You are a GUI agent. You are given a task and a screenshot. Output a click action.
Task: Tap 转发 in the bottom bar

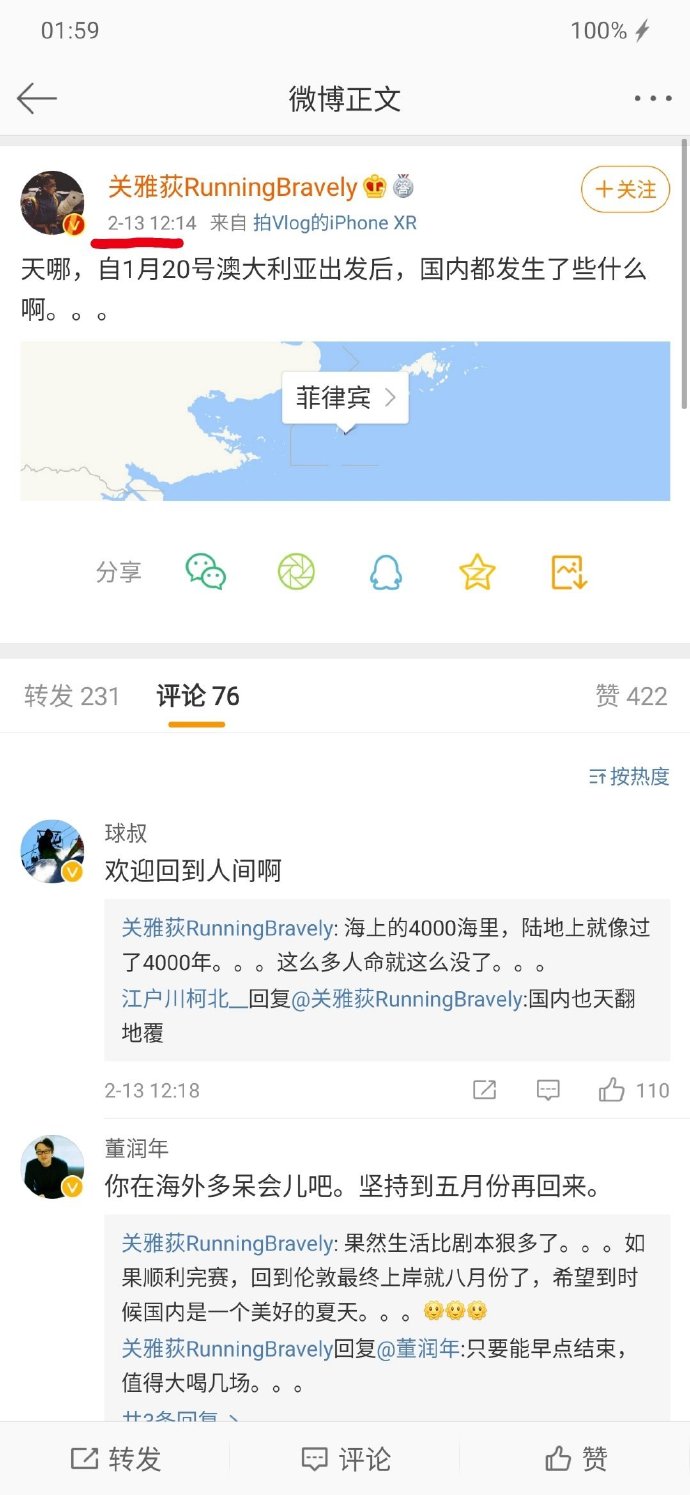(x=116, y=1459)
